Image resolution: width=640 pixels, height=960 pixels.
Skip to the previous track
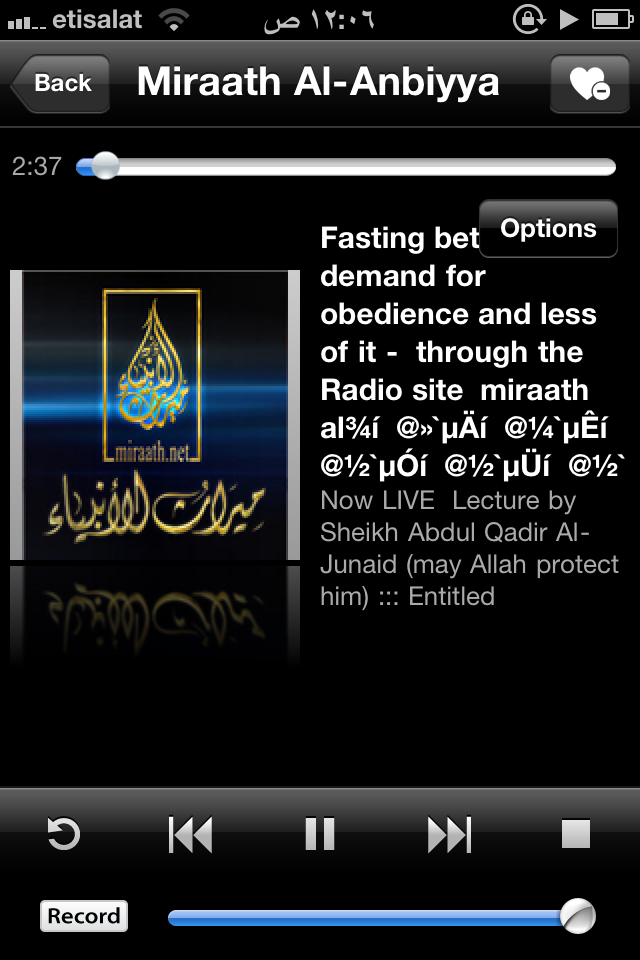[x=190, y=834]
